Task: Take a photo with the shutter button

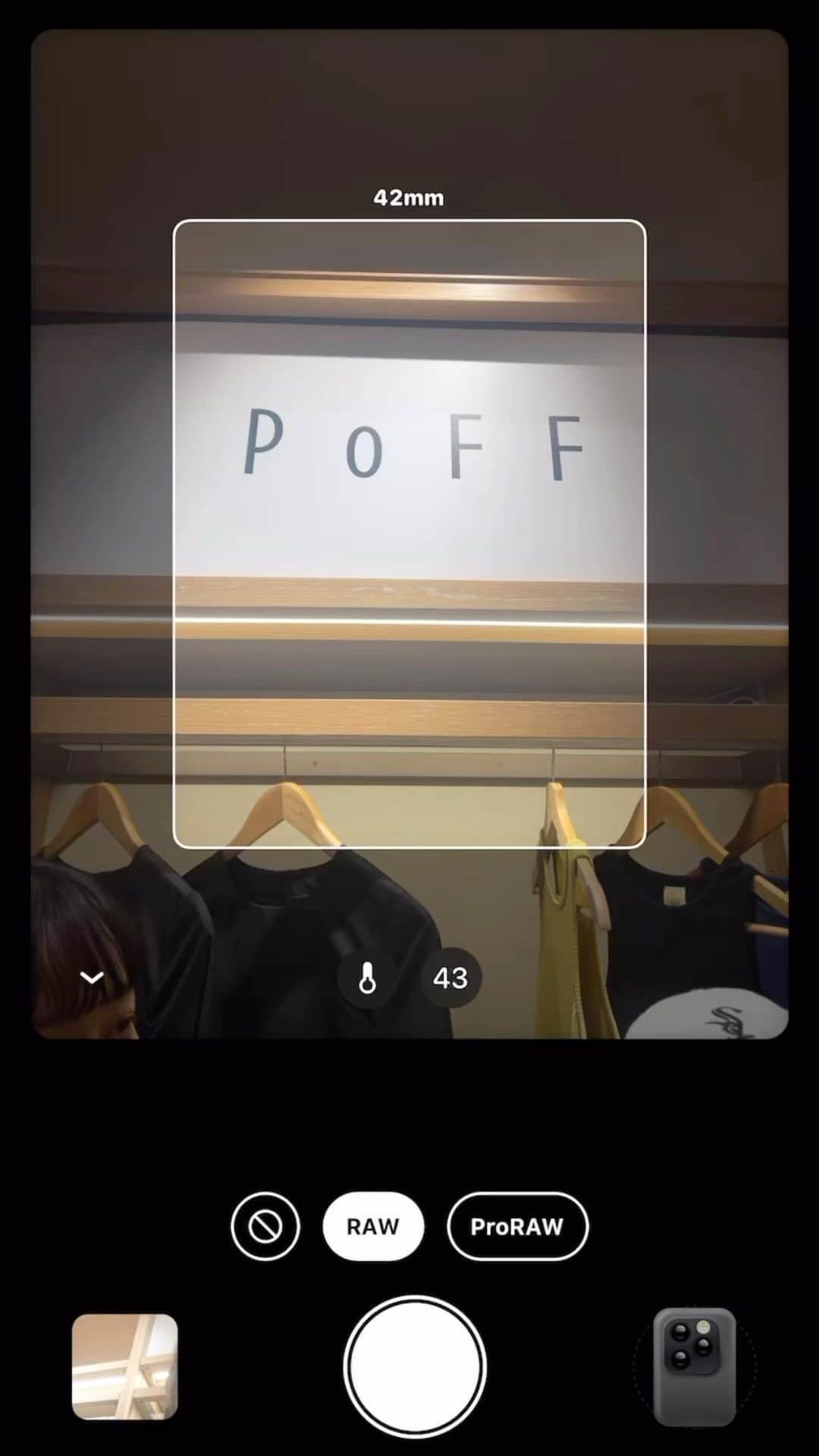Action: click(414, 1367)
